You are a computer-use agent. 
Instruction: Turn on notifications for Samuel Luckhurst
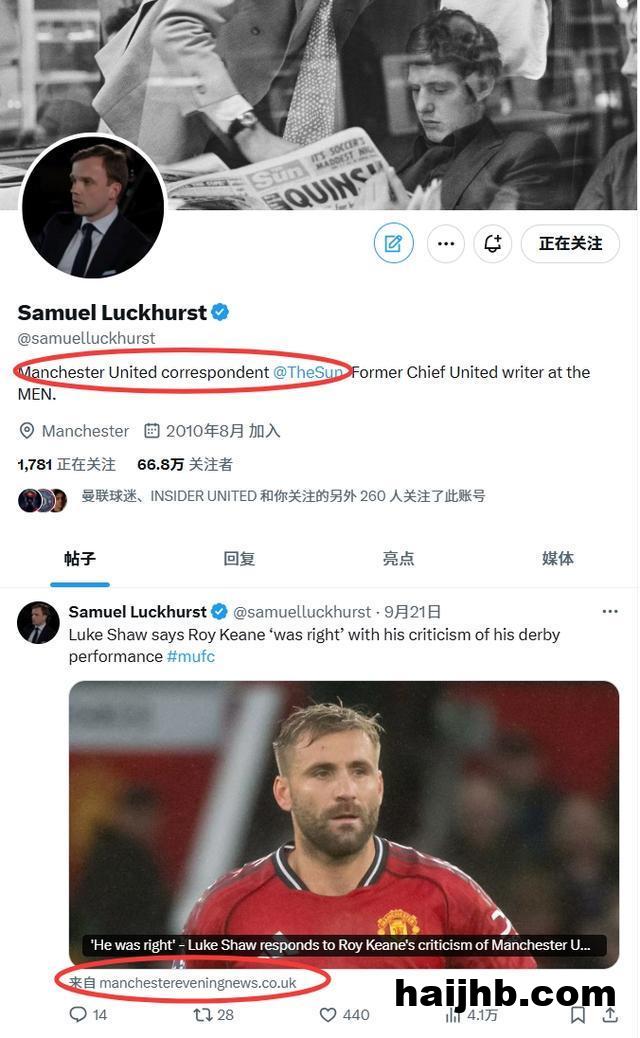click(x=492, y=243)
